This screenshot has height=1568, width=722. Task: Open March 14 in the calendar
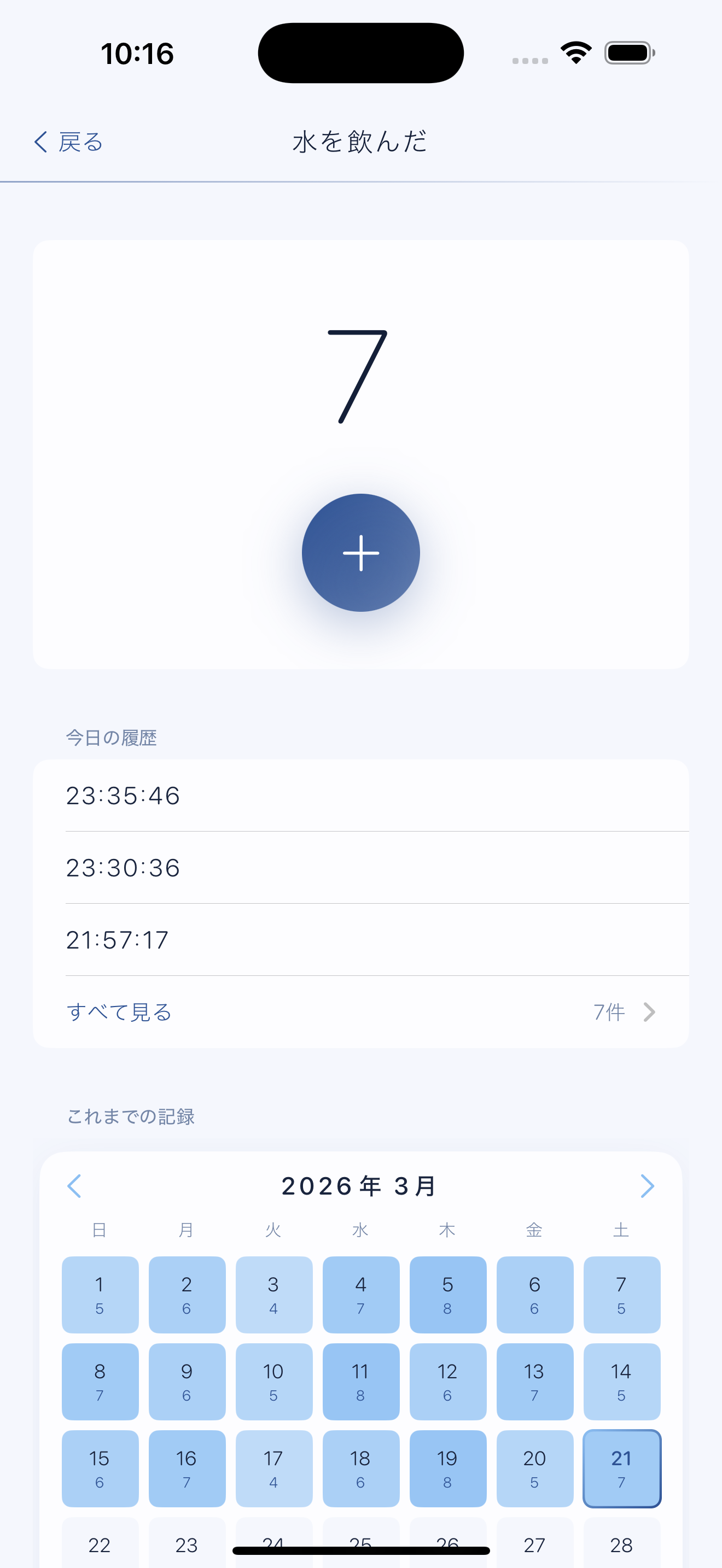click(x=621, y=1381)
